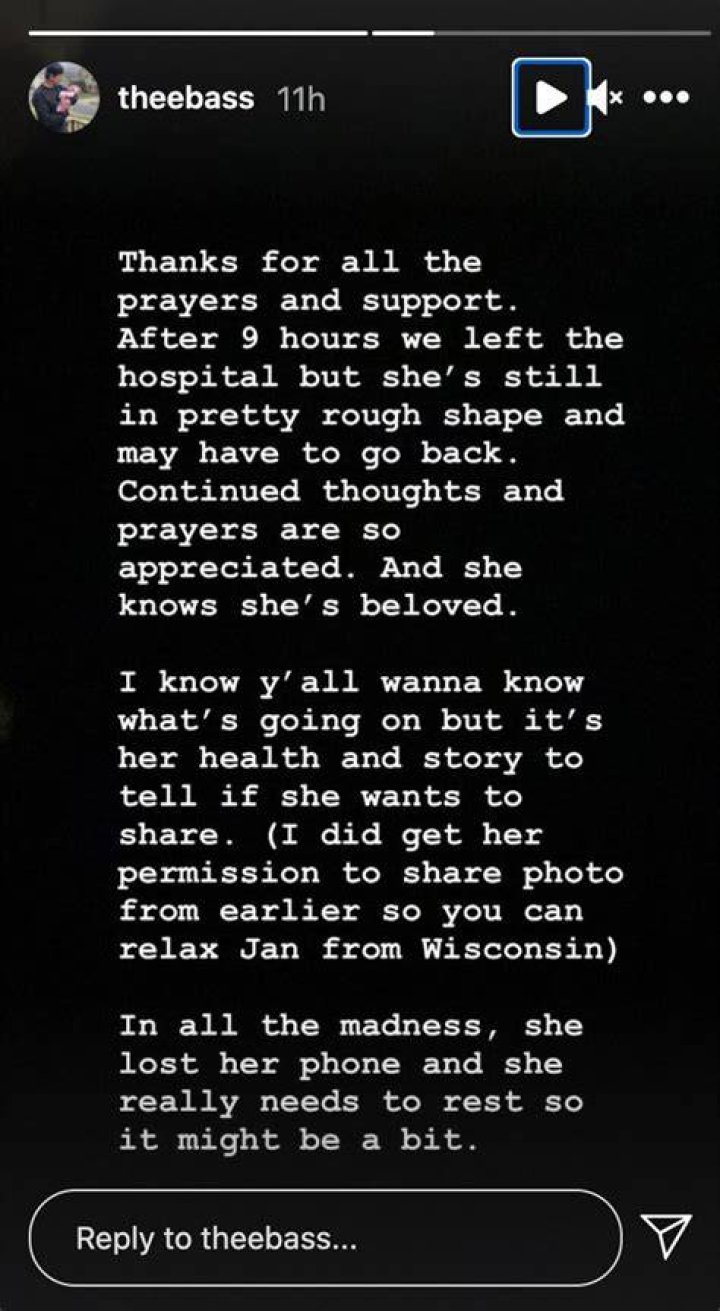Open theebass profile picture

coord(64,97)
